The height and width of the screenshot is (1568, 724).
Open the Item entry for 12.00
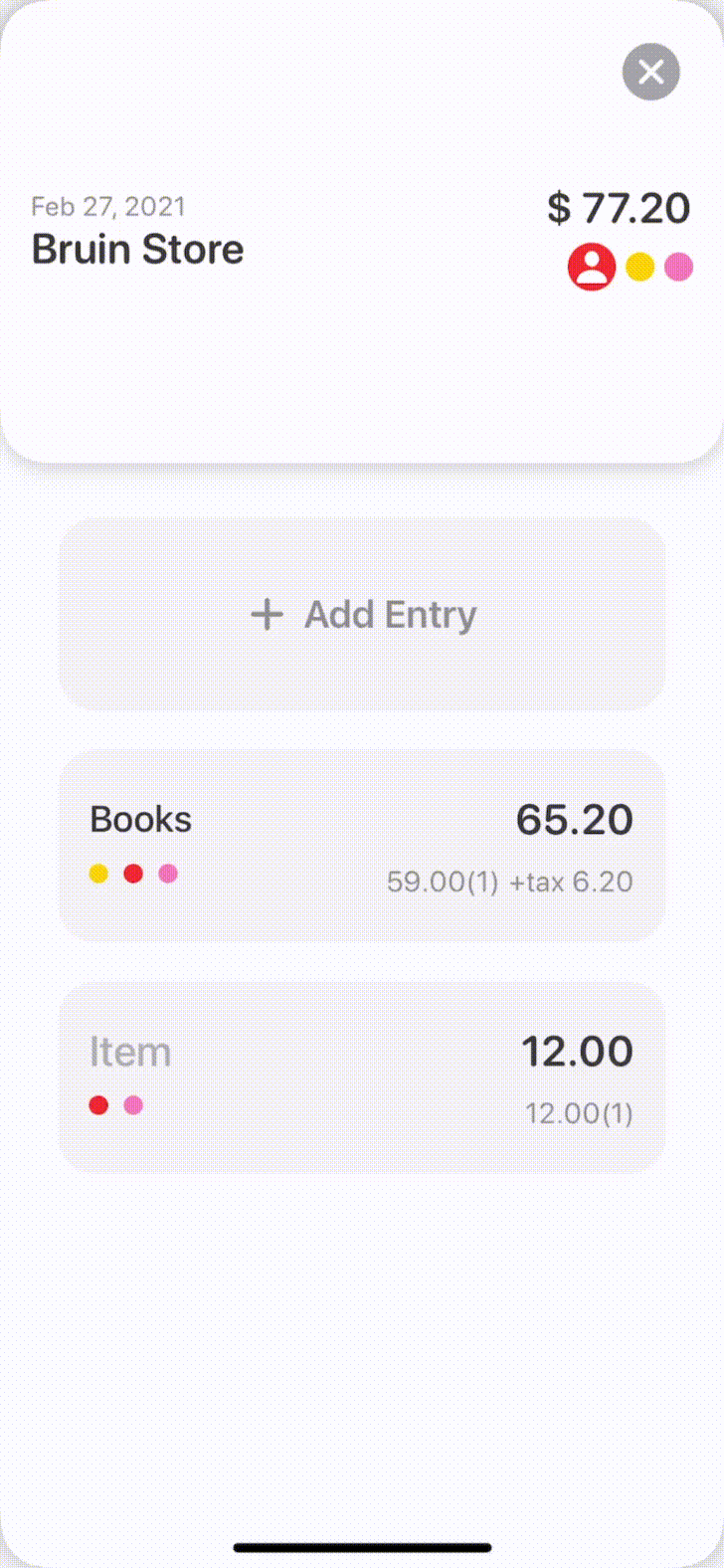(362, 1078)
